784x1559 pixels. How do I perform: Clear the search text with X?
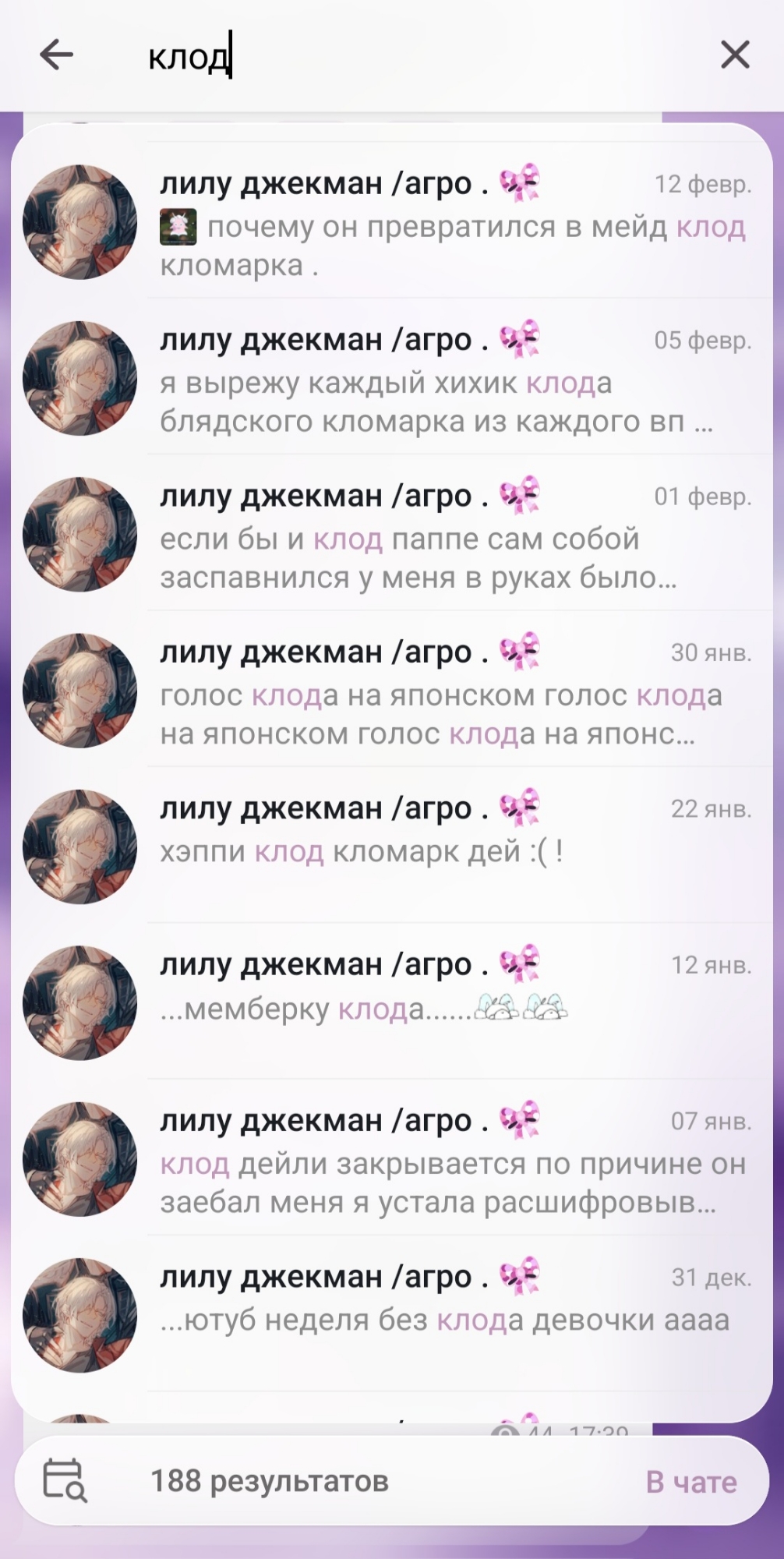tap(735, 55)
